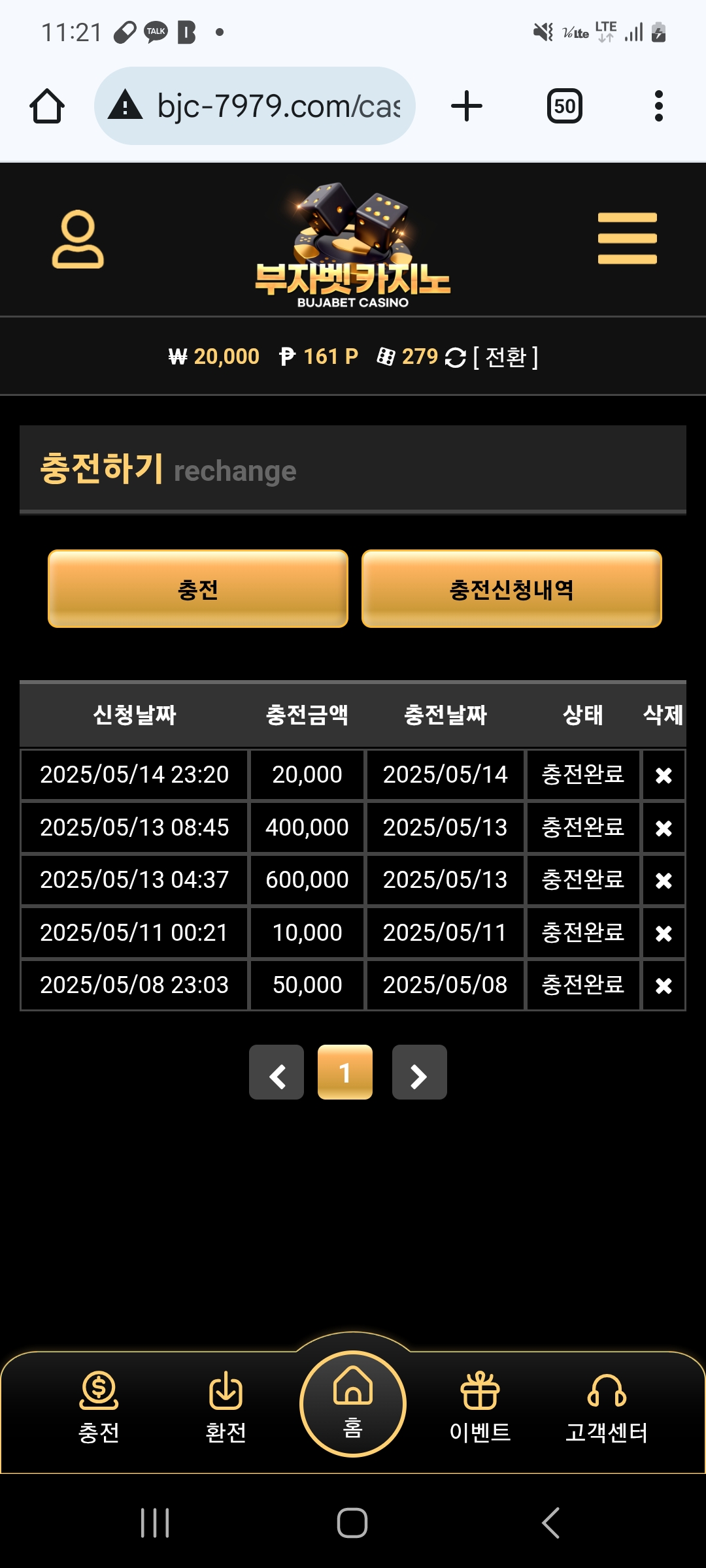706x1568 pixels.
Task: Select page 1 in pagination
Action: click(x=345, y=1072)
